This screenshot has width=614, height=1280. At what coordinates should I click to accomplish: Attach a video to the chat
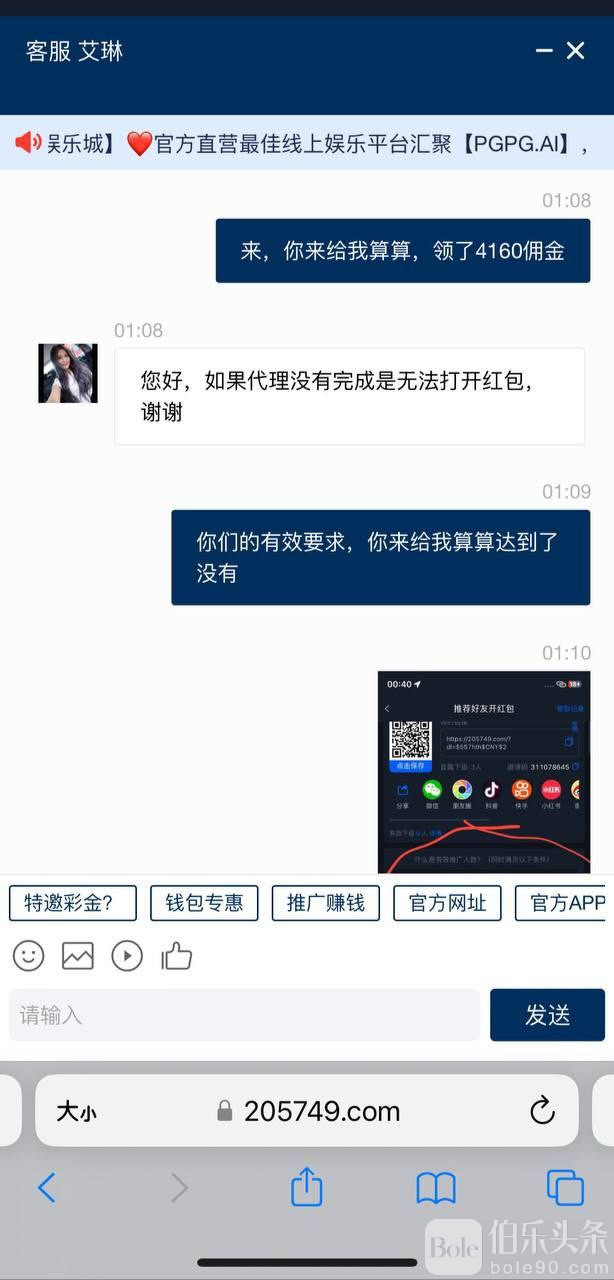(127, 956)
